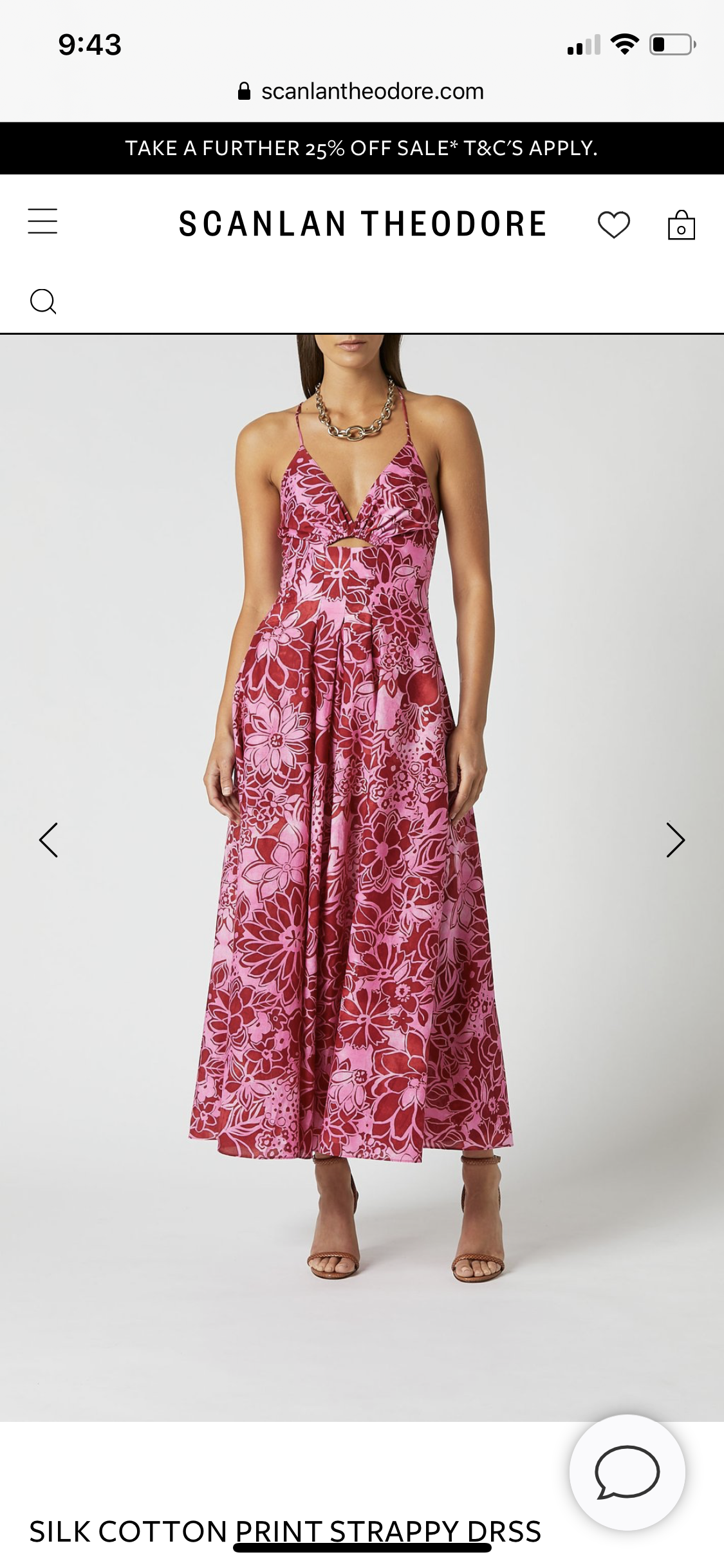Image resolution: width=724 pixels, height=1568 pixels.
Task: Go to the Scanlan Theodore homepage
Action: [362, 224]
